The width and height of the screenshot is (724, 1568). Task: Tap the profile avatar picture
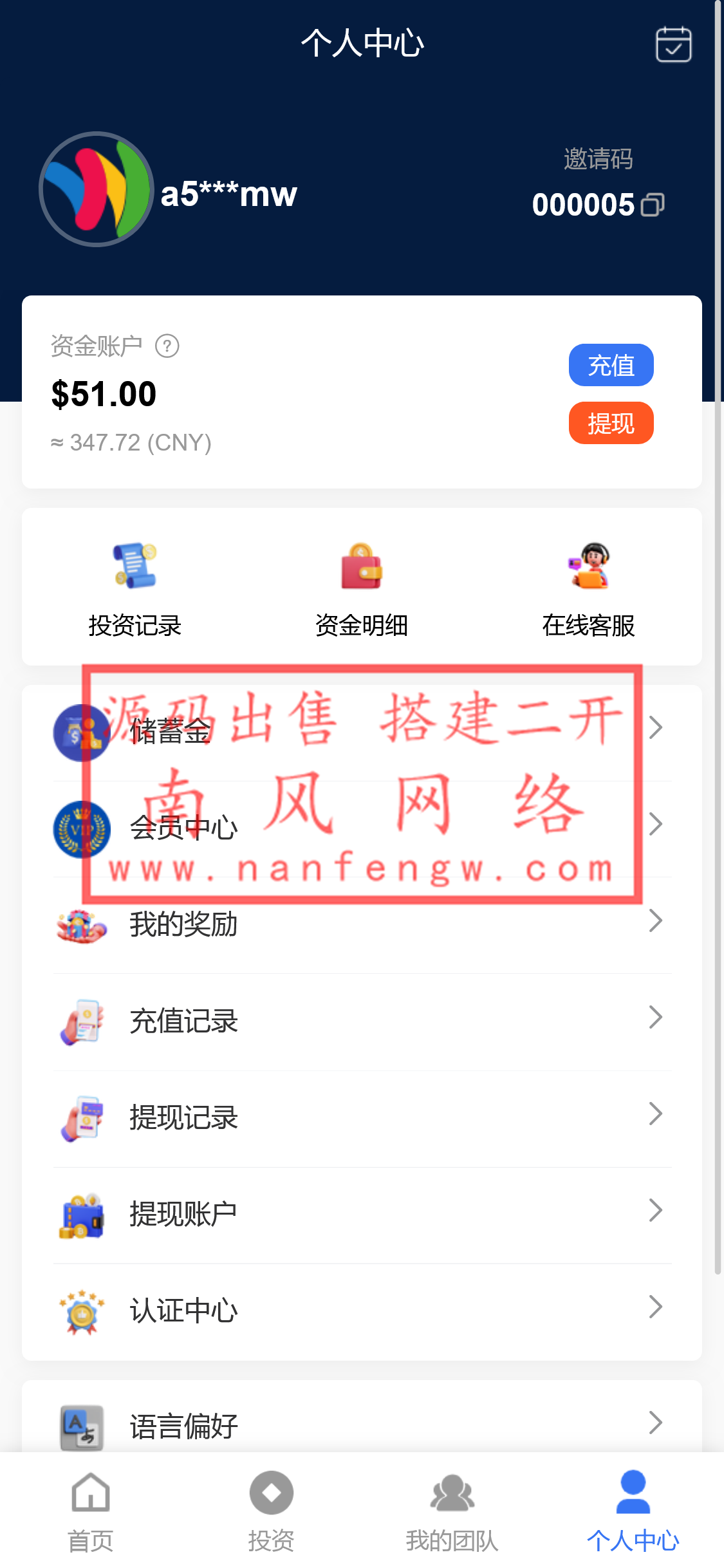click(x=97, y=189)
